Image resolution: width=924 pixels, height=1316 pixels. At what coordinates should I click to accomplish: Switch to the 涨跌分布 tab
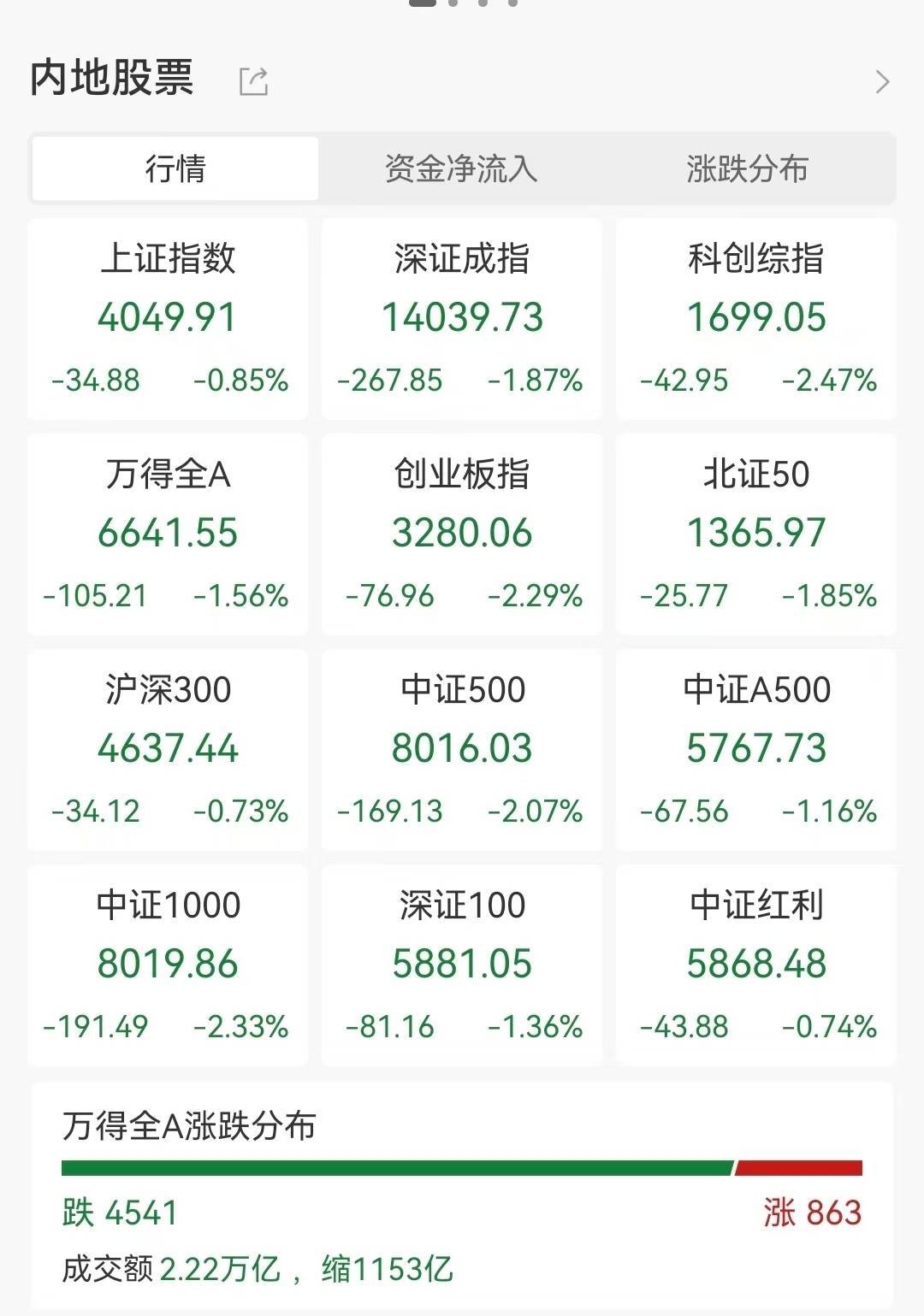click(748, 168)
